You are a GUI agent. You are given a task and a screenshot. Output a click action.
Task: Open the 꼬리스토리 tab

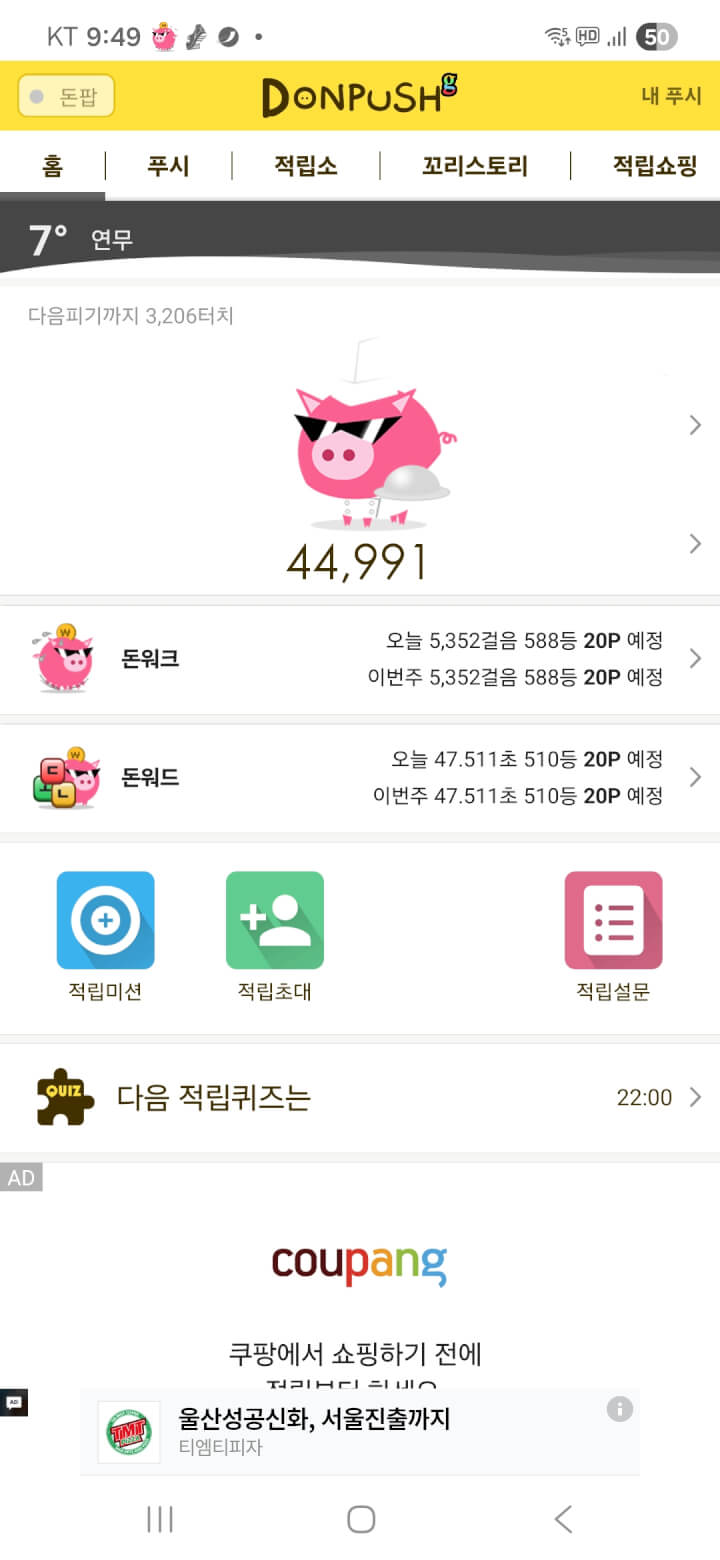point(474,166)
